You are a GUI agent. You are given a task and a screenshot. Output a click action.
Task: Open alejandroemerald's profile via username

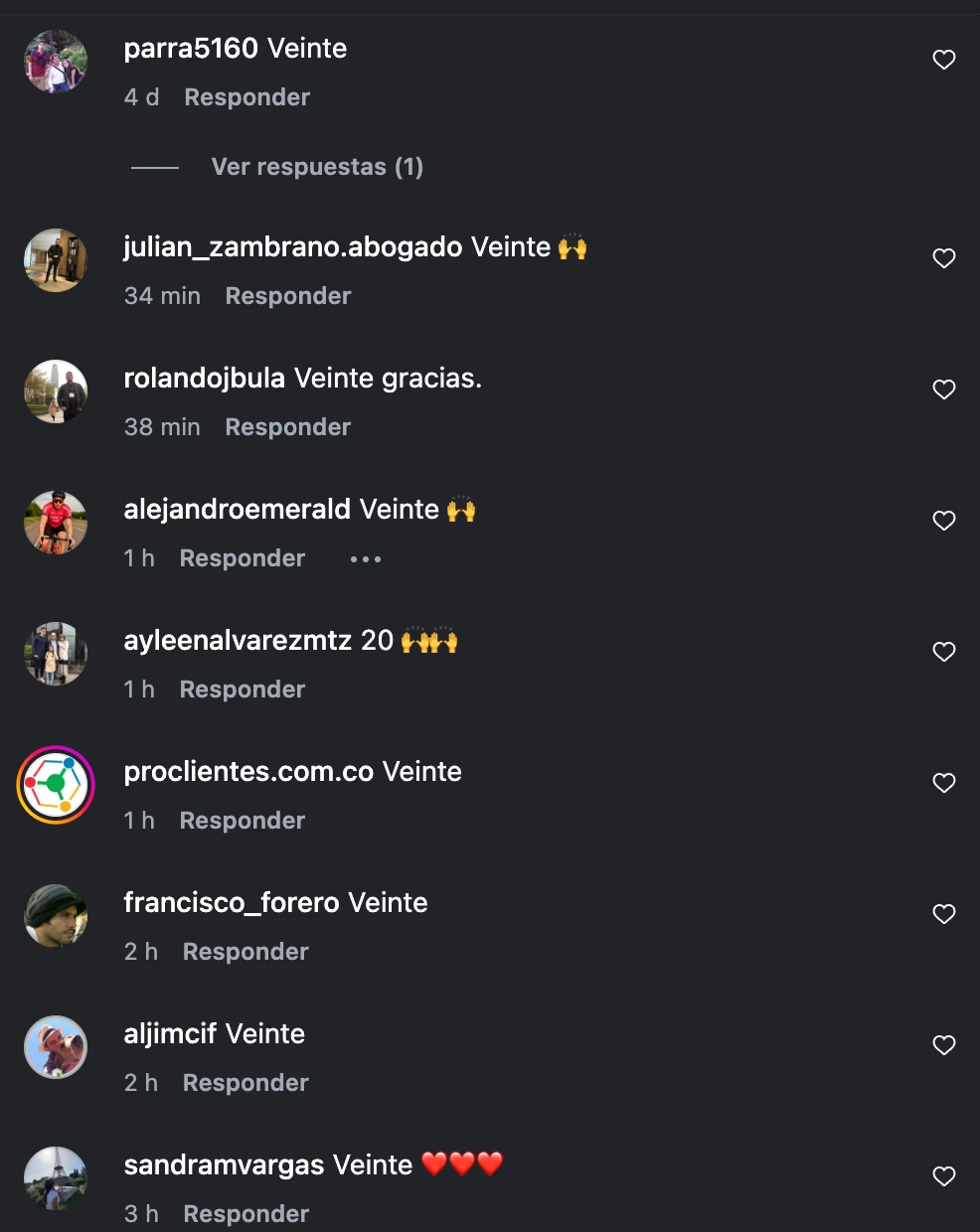tap(238, 509)
